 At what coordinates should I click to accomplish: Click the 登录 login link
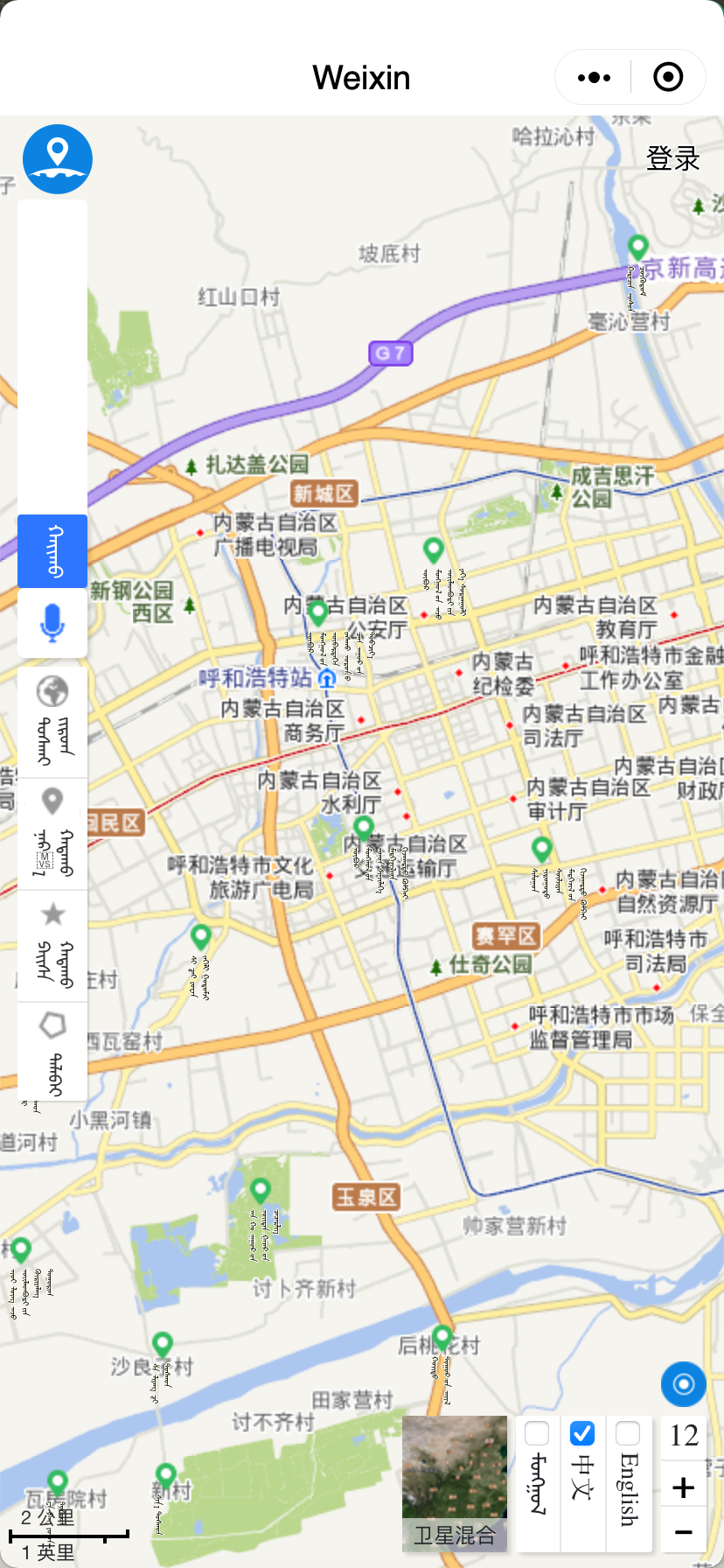pyautogui.click(x=673, y=160)
